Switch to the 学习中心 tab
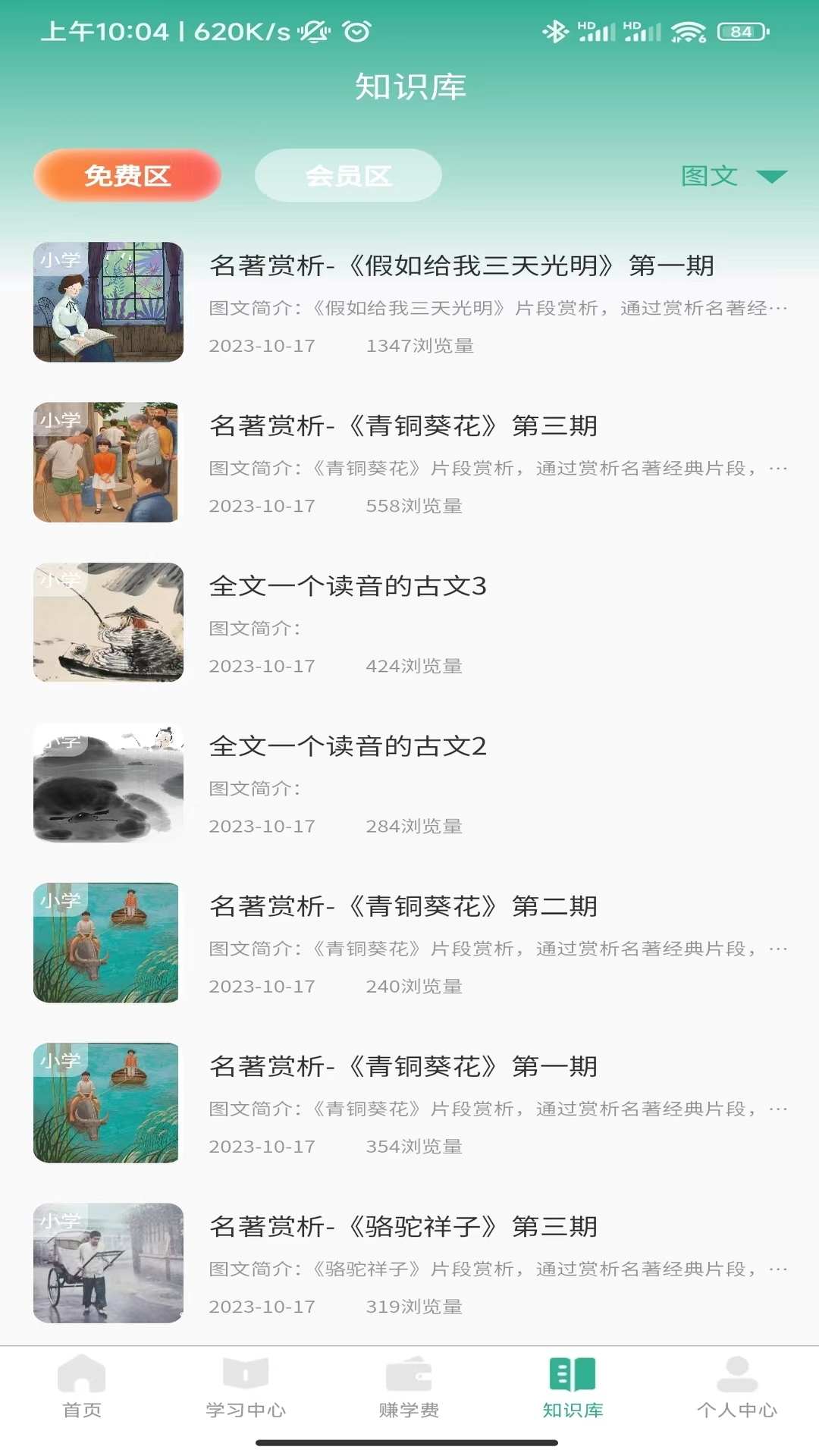This screenshot has height=1456, width=819. tap(246, 1388)
